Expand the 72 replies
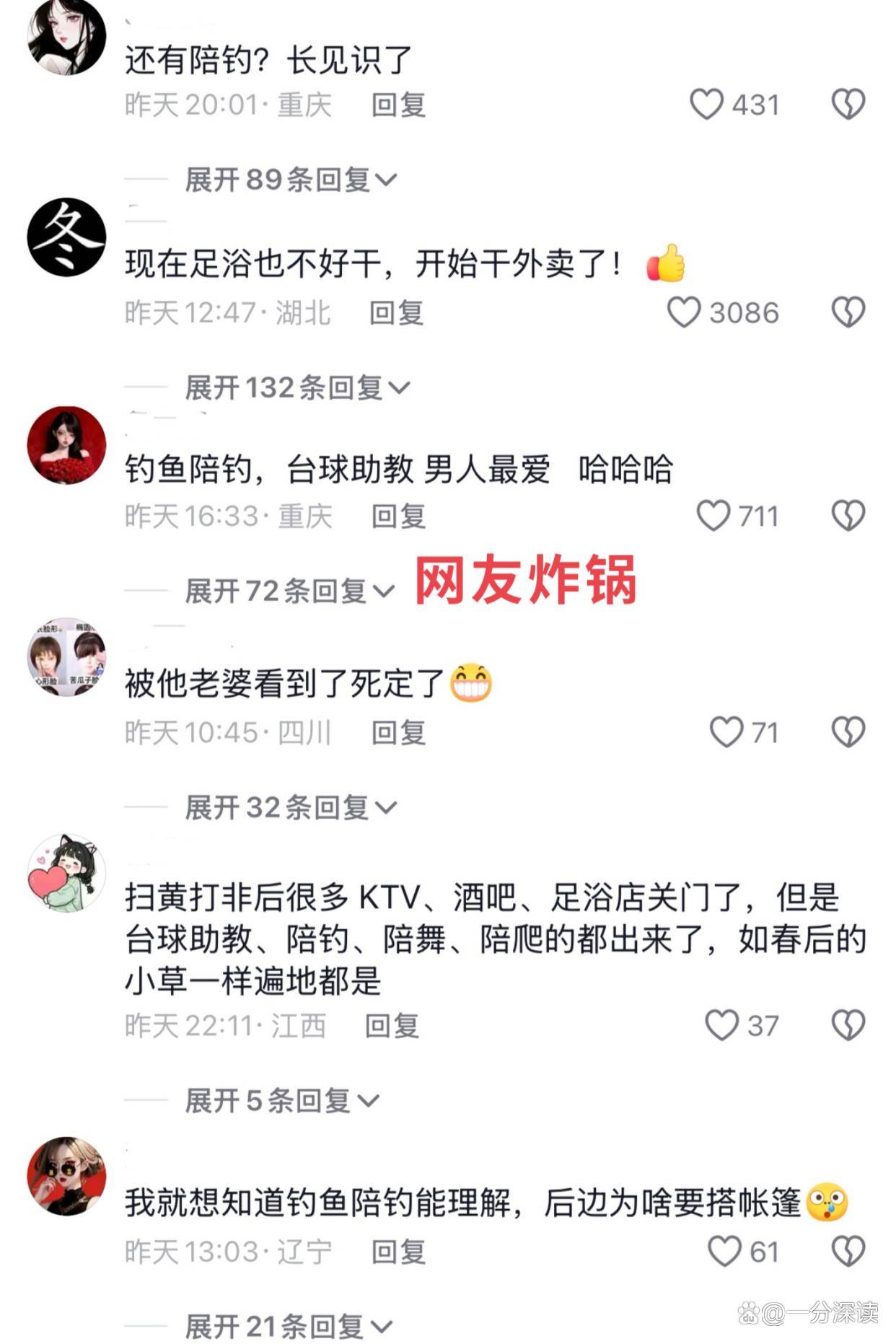 pyautogui.click(x=290, y=592)
